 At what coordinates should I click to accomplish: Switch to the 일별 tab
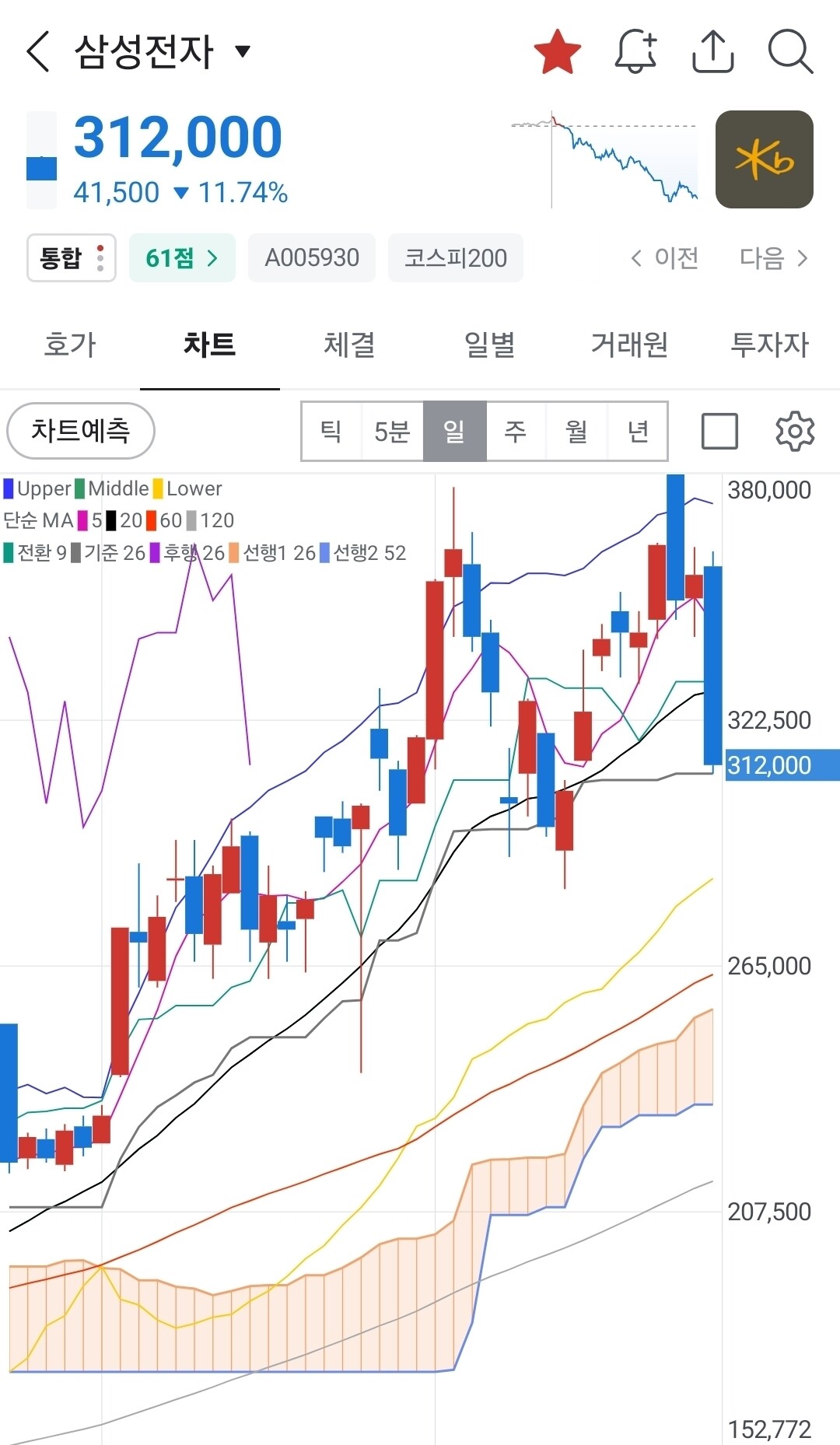coord(490,344)
